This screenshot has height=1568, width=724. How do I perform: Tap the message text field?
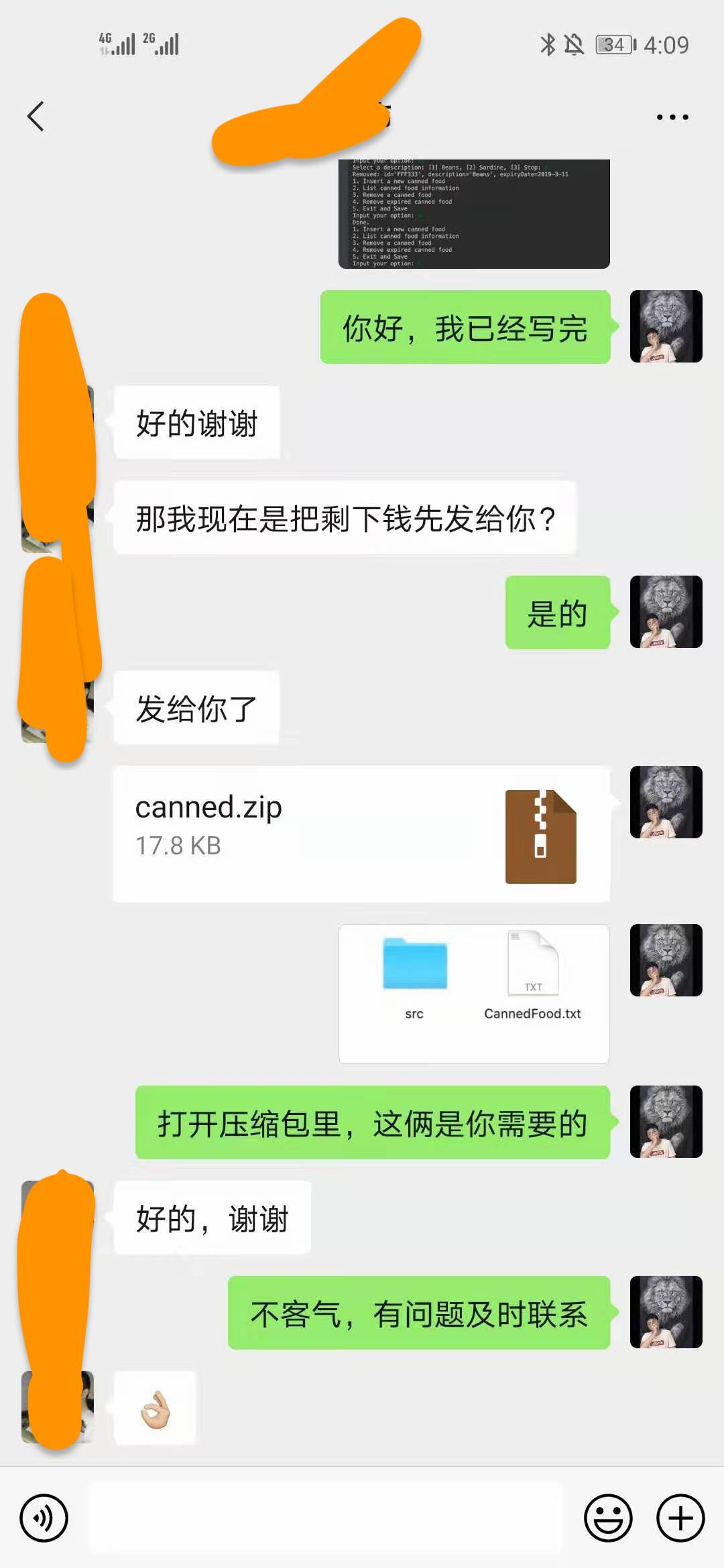pos(325,1518)
